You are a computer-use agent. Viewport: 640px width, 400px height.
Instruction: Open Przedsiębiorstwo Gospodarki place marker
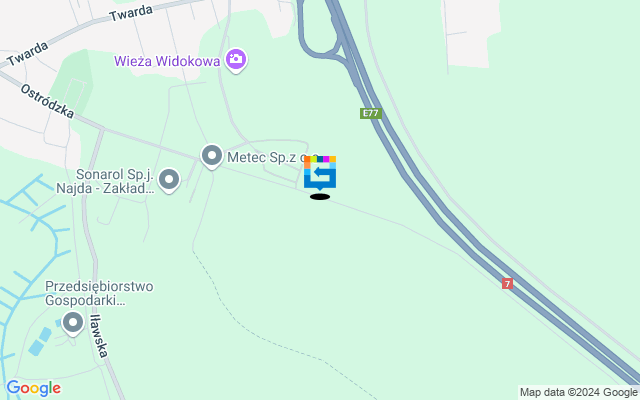coord(73,322)
